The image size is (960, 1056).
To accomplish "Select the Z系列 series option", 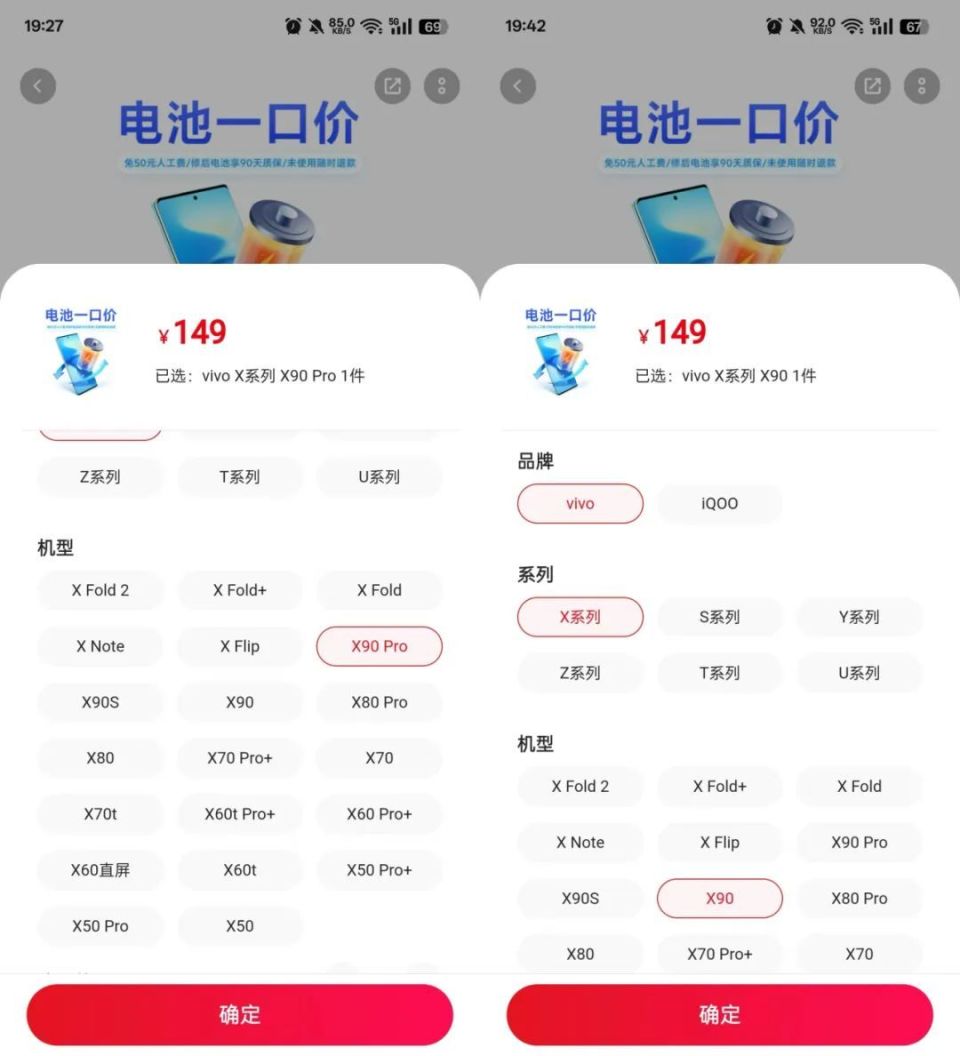I will [580, 673].
